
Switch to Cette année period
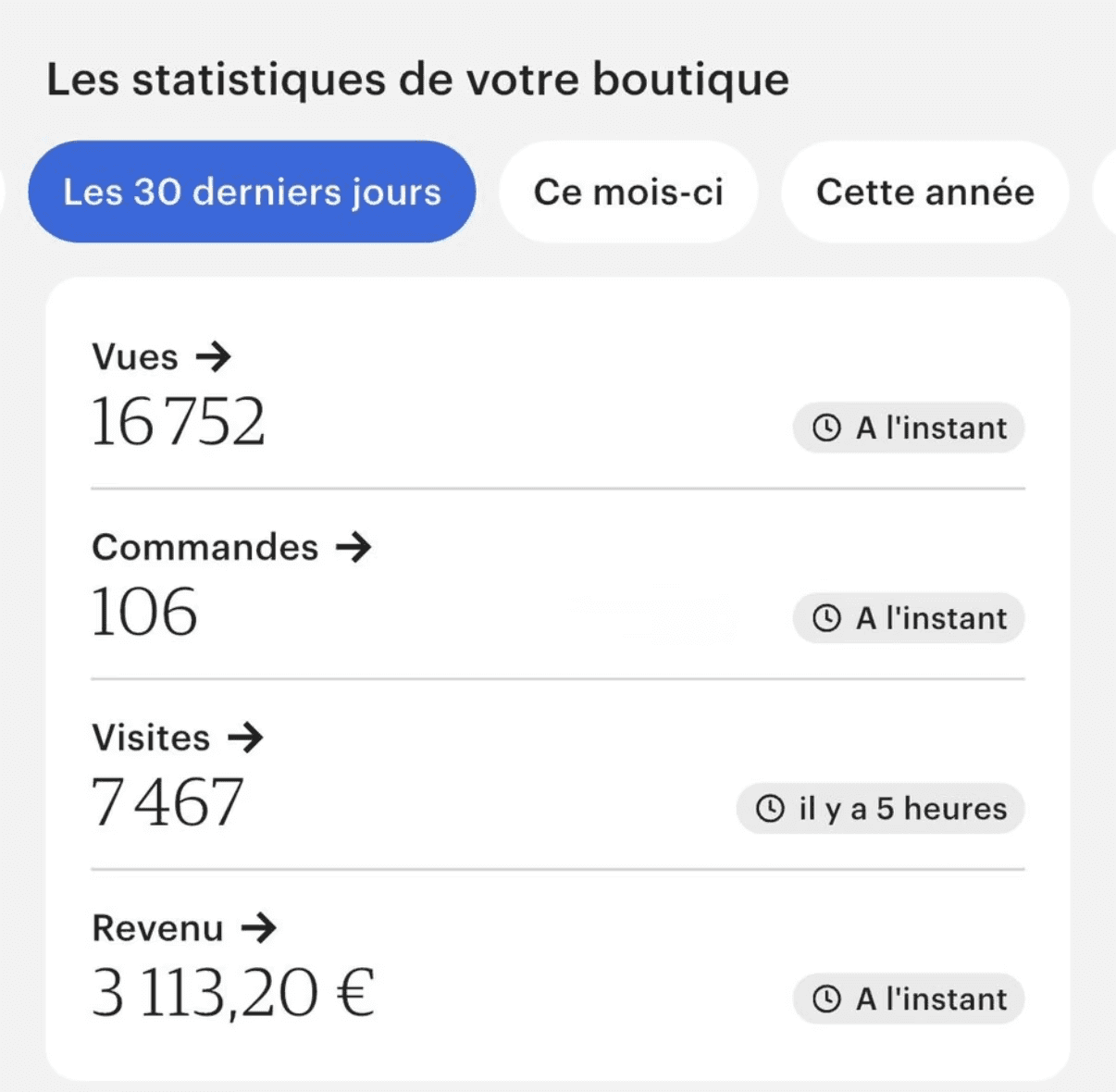click(924, 192)
